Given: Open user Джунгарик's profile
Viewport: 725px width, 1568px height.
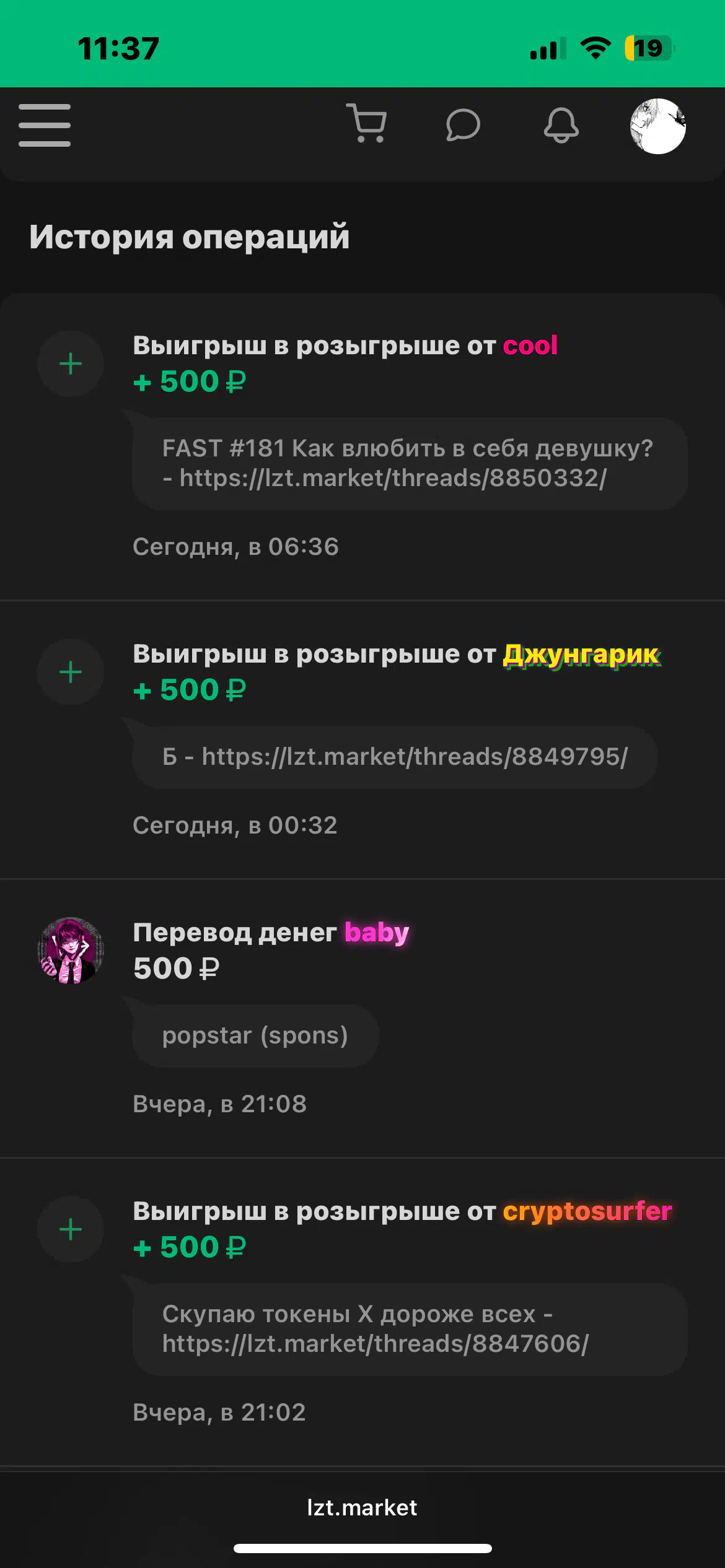Looking at the screenshot, I should (x=581, y=655).
